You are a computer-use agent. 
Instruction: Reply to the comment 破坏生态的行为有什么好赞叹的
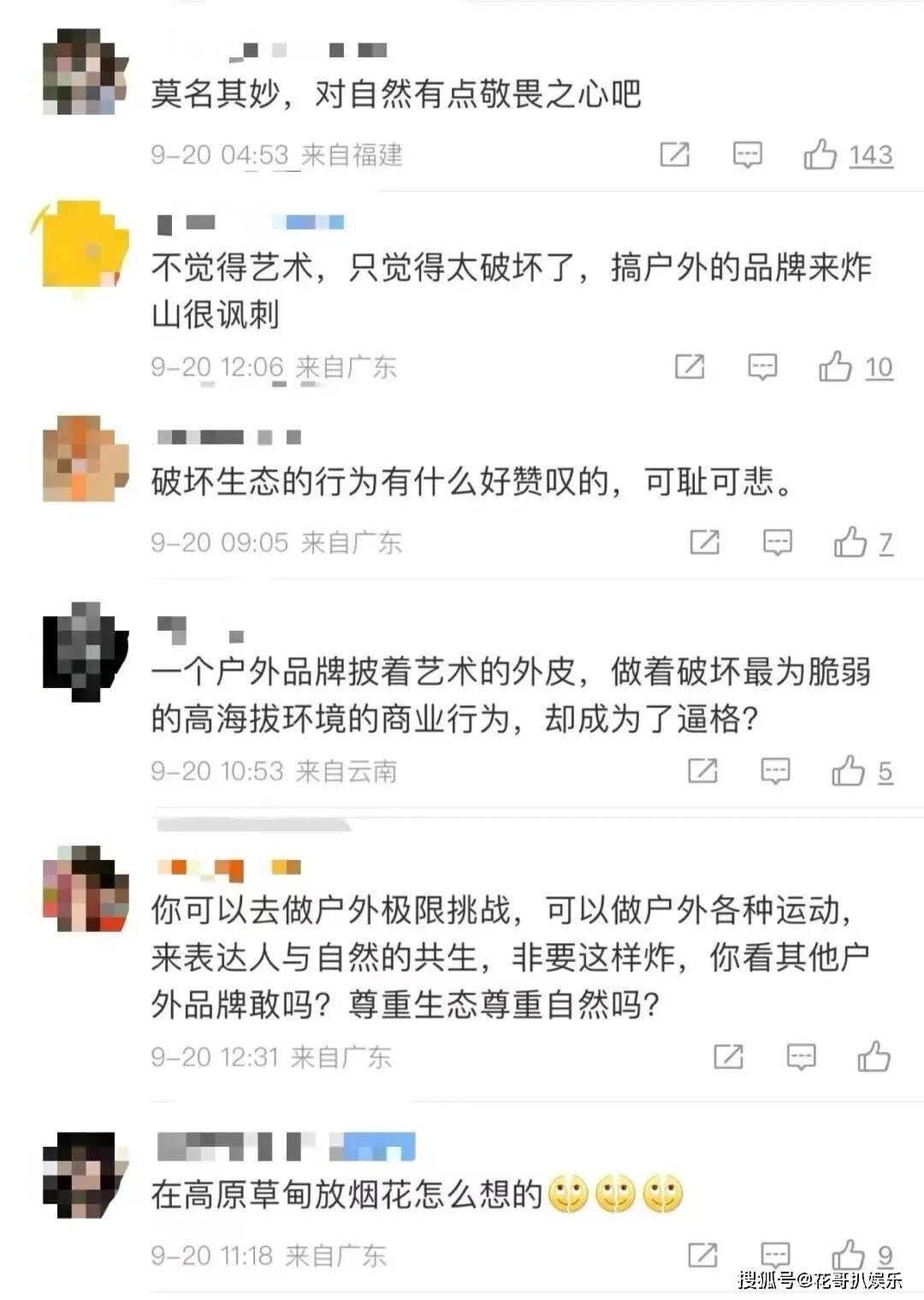tap(777, 542)
